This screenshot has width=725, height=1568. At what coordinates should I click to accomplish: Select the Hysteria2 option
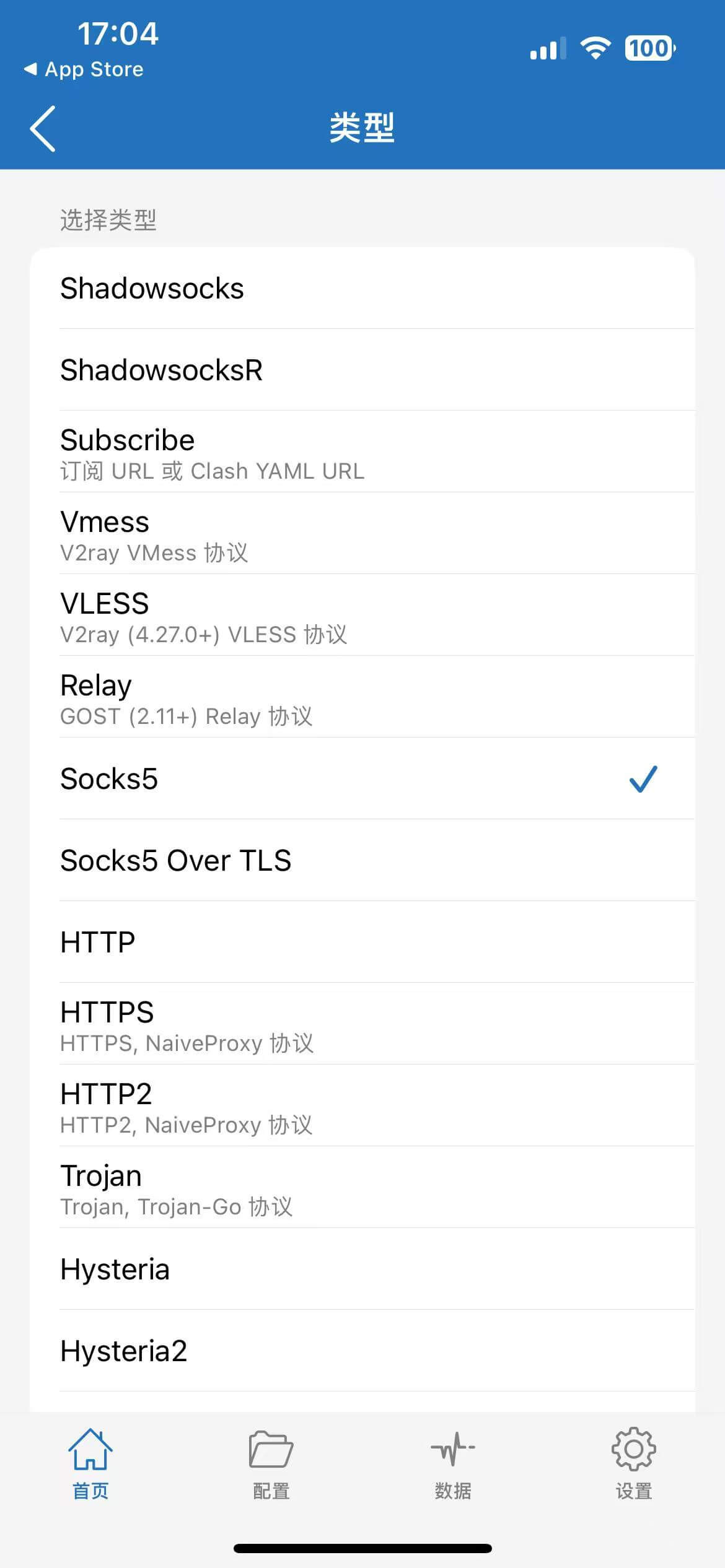[362, 1351]
